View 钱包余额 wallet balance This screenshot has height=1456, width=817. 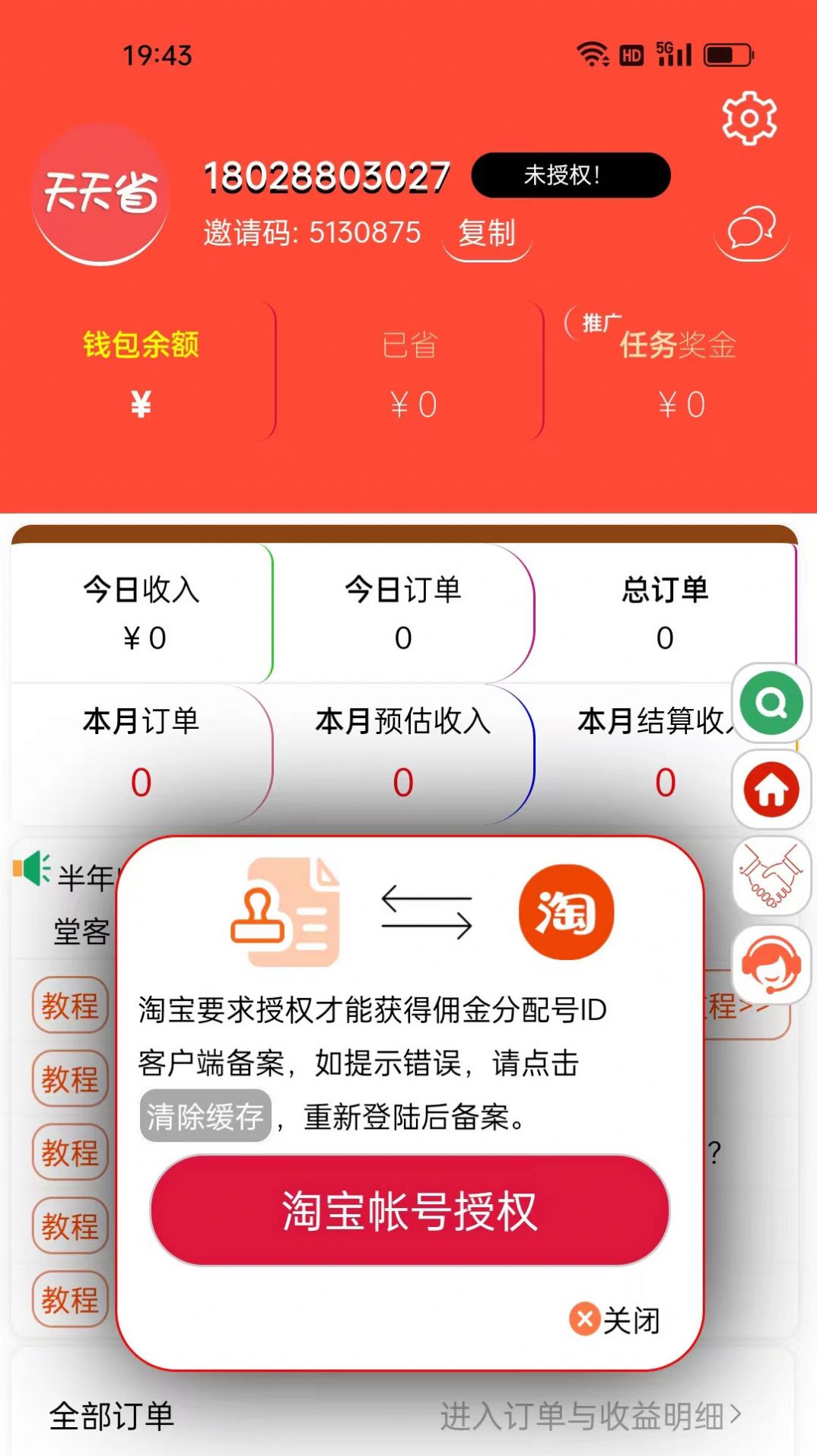pos(141,373)
